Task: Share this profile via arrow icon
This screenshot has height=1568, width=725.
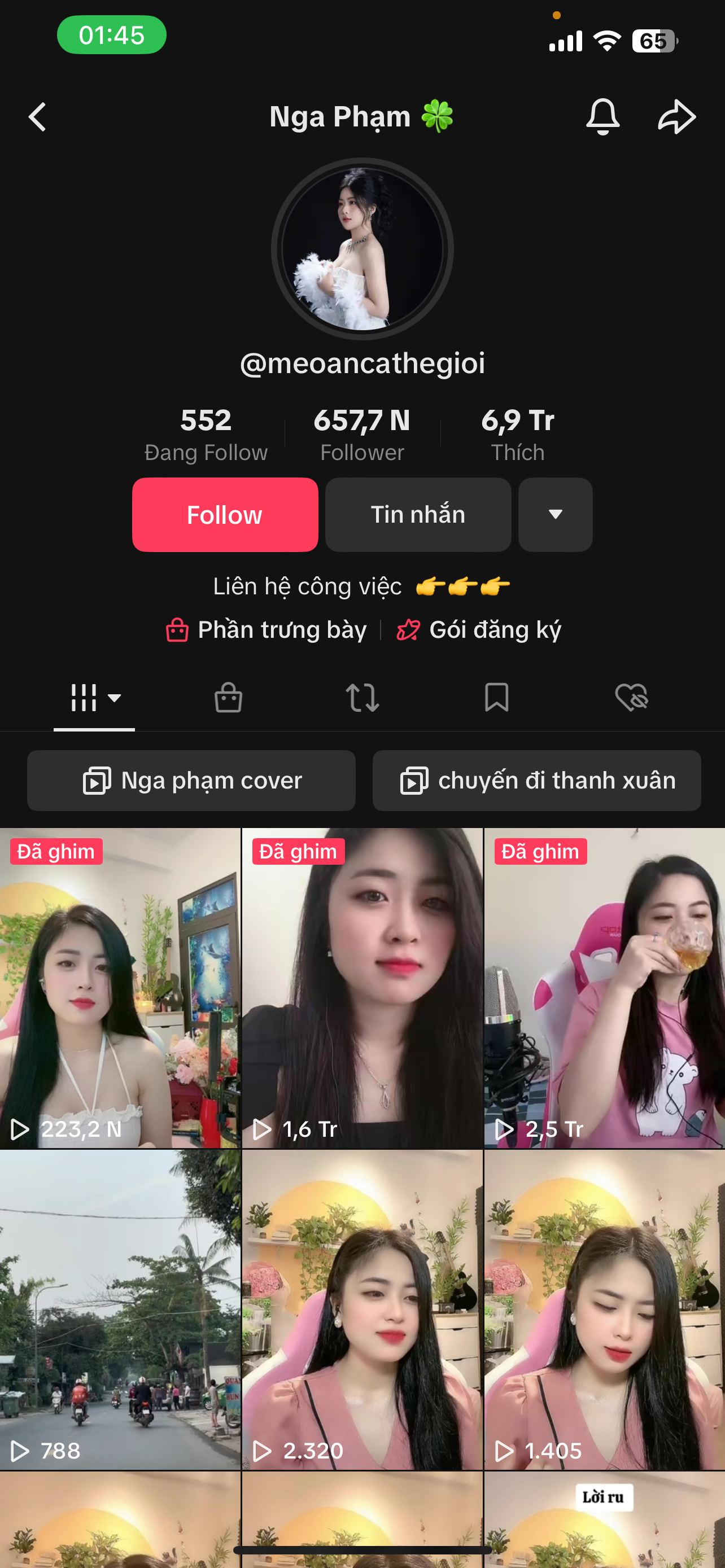Action: [676, 117]
